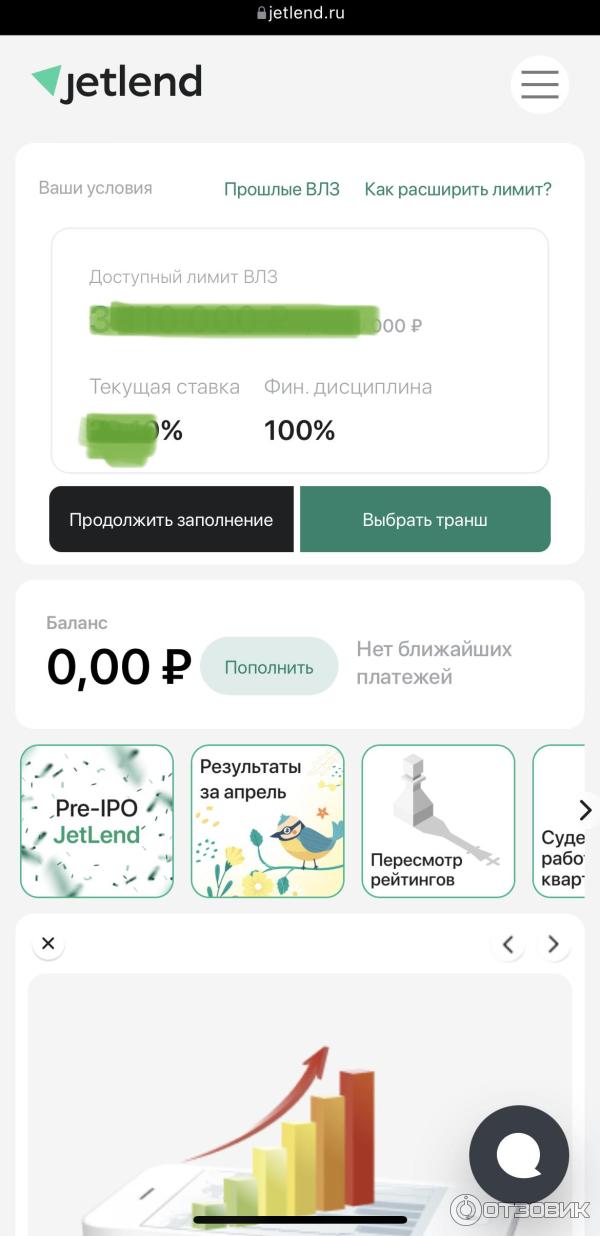This screenshot has height=1236, width=600.
Task: Open the Результаты за апрель story
Action: tap(267, 821)
